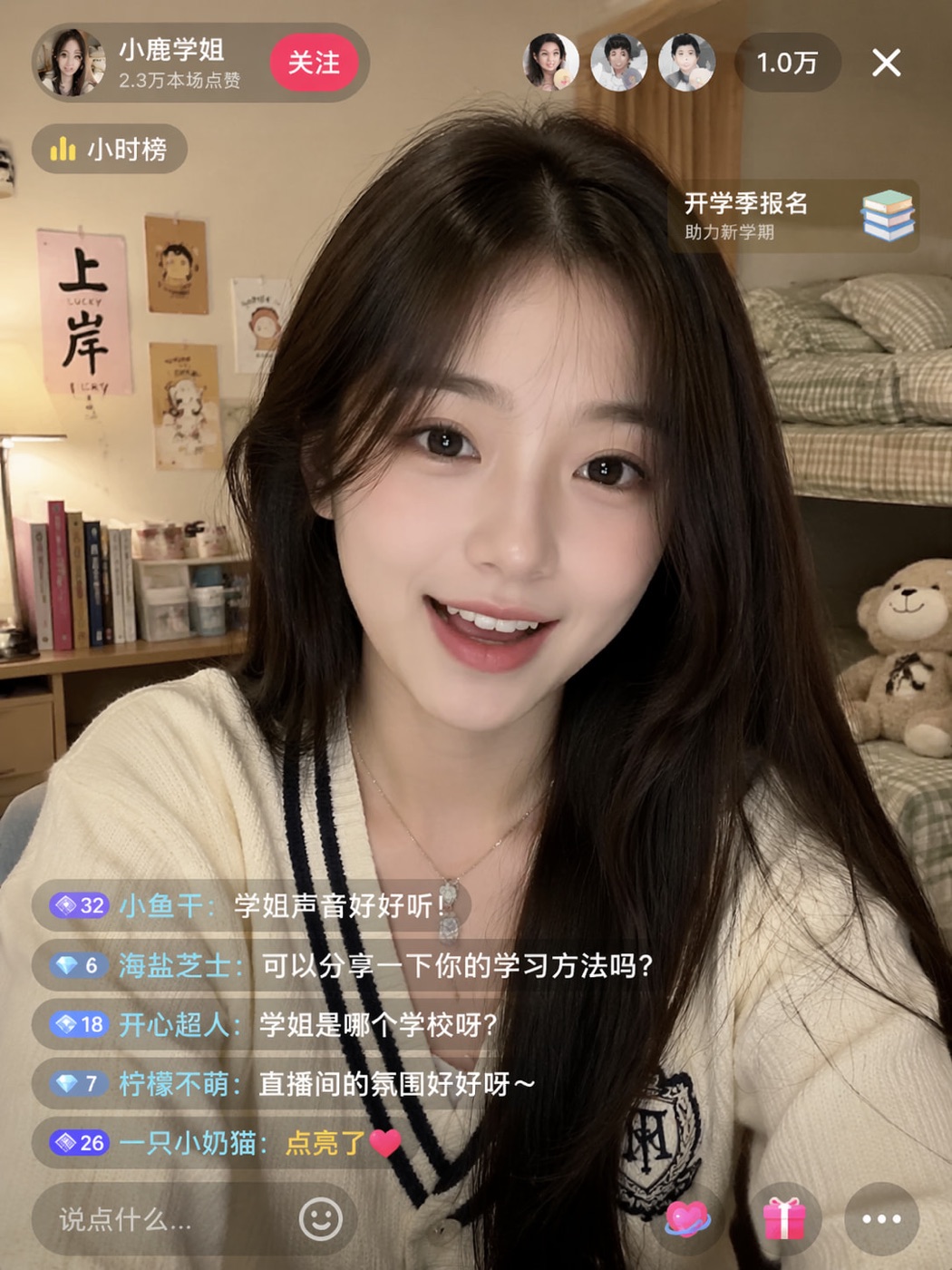View commenter 一只小奶猫's profile
Viewport: 952px width, 1270px height.
pos(190,1142)
